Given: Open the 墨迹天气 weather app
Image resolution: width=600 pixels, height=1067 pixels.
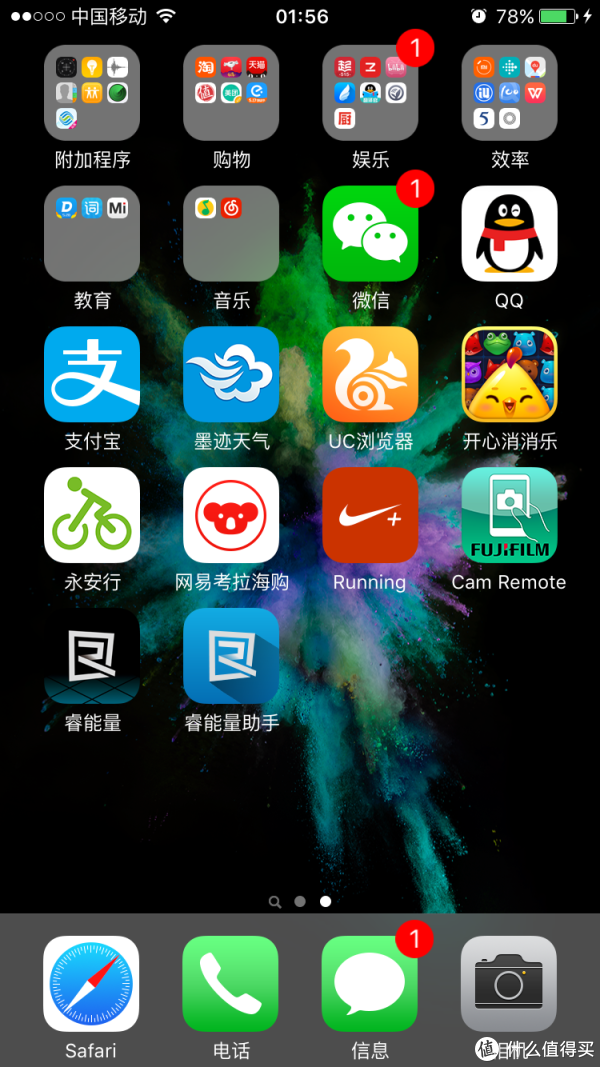Looking at the screenshot, I should (231, 374).
